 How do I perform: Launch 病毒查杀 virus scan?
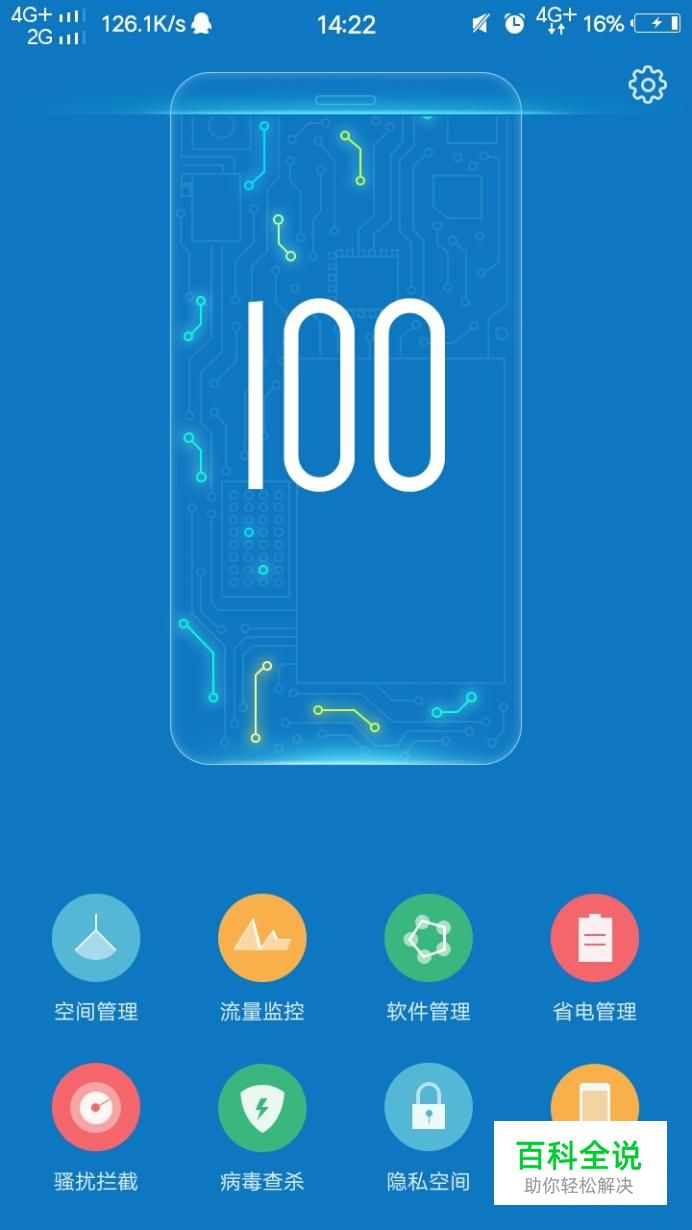pyautogui.click(x=262, y=1107)
